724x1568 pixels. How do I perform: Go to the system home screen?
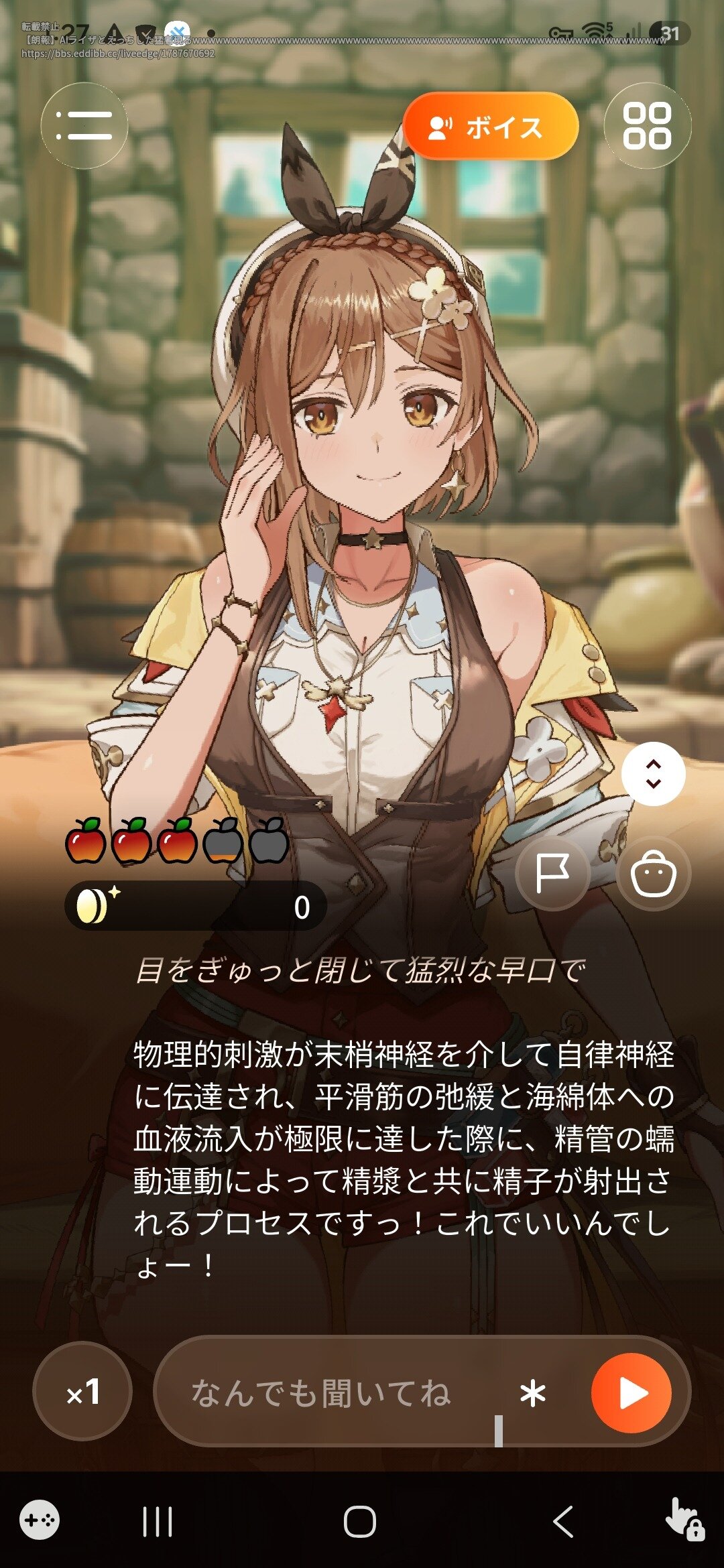[360, 1521]
